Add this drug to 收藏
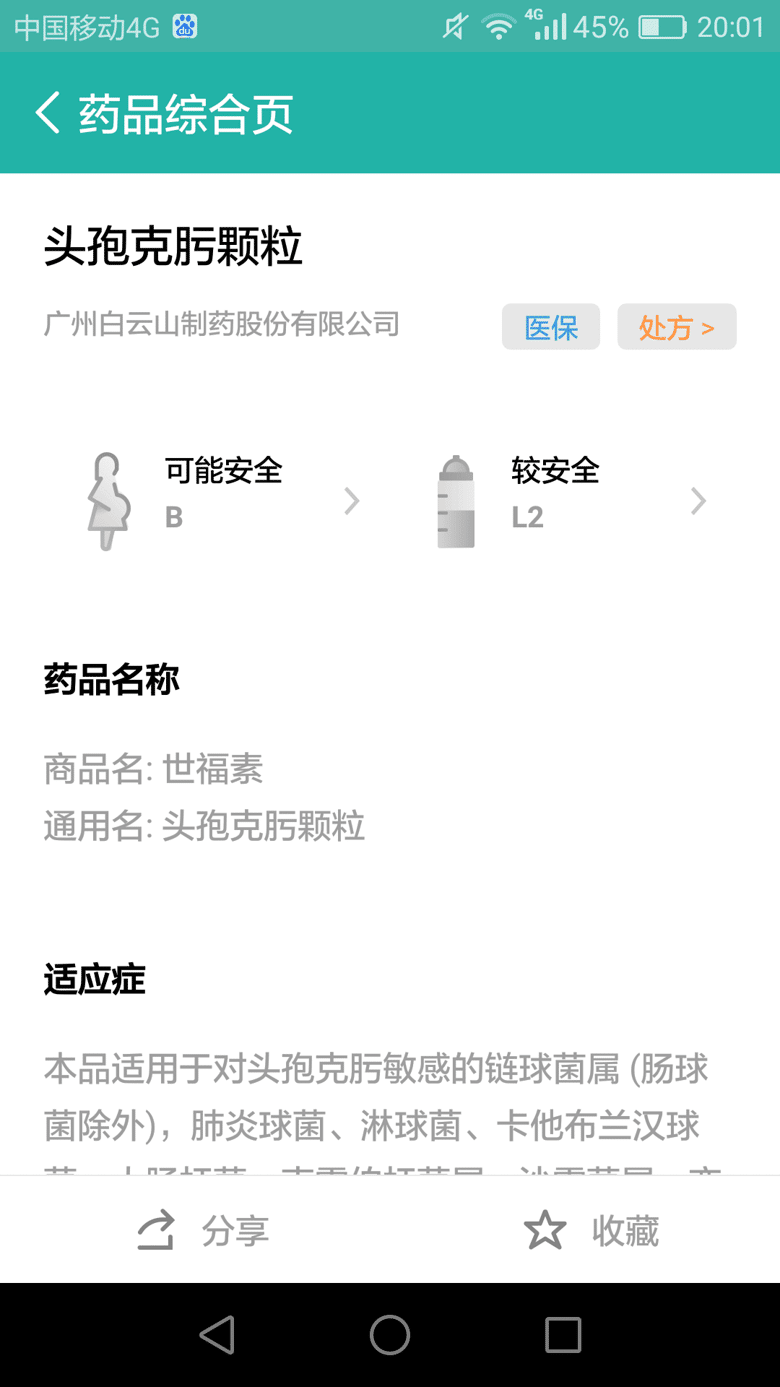 592,1230
